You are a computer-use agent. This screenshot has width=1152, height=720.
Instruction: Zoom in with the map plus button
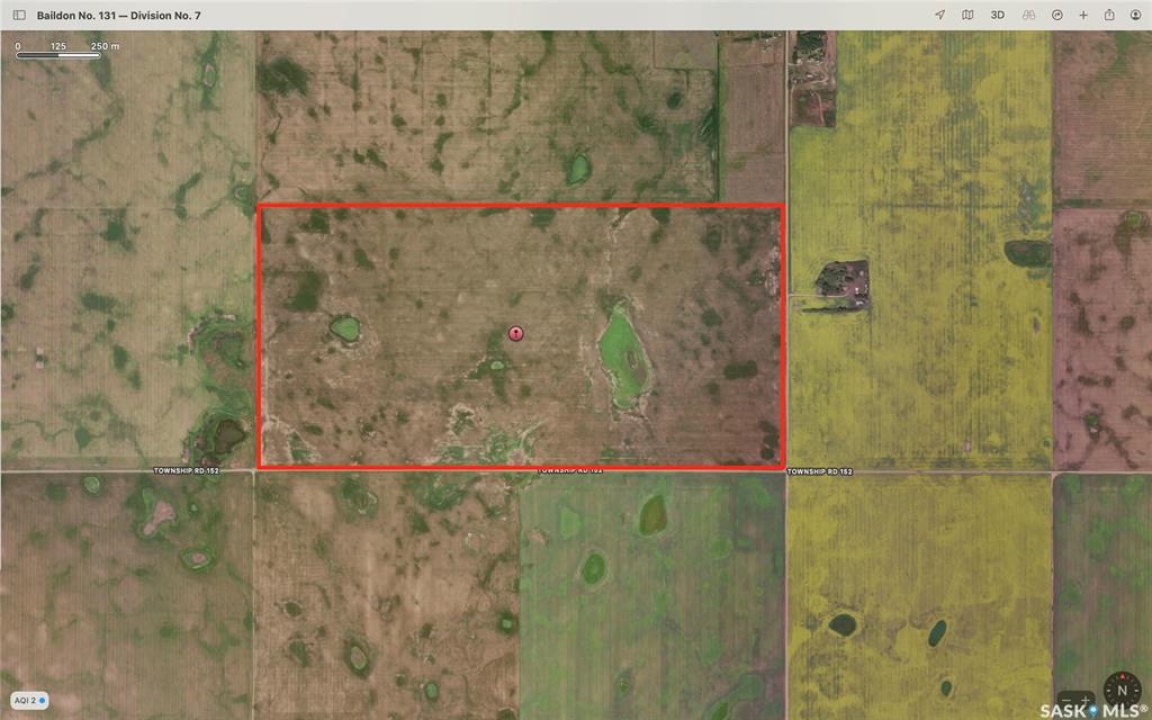click(x=1086, y=699)
